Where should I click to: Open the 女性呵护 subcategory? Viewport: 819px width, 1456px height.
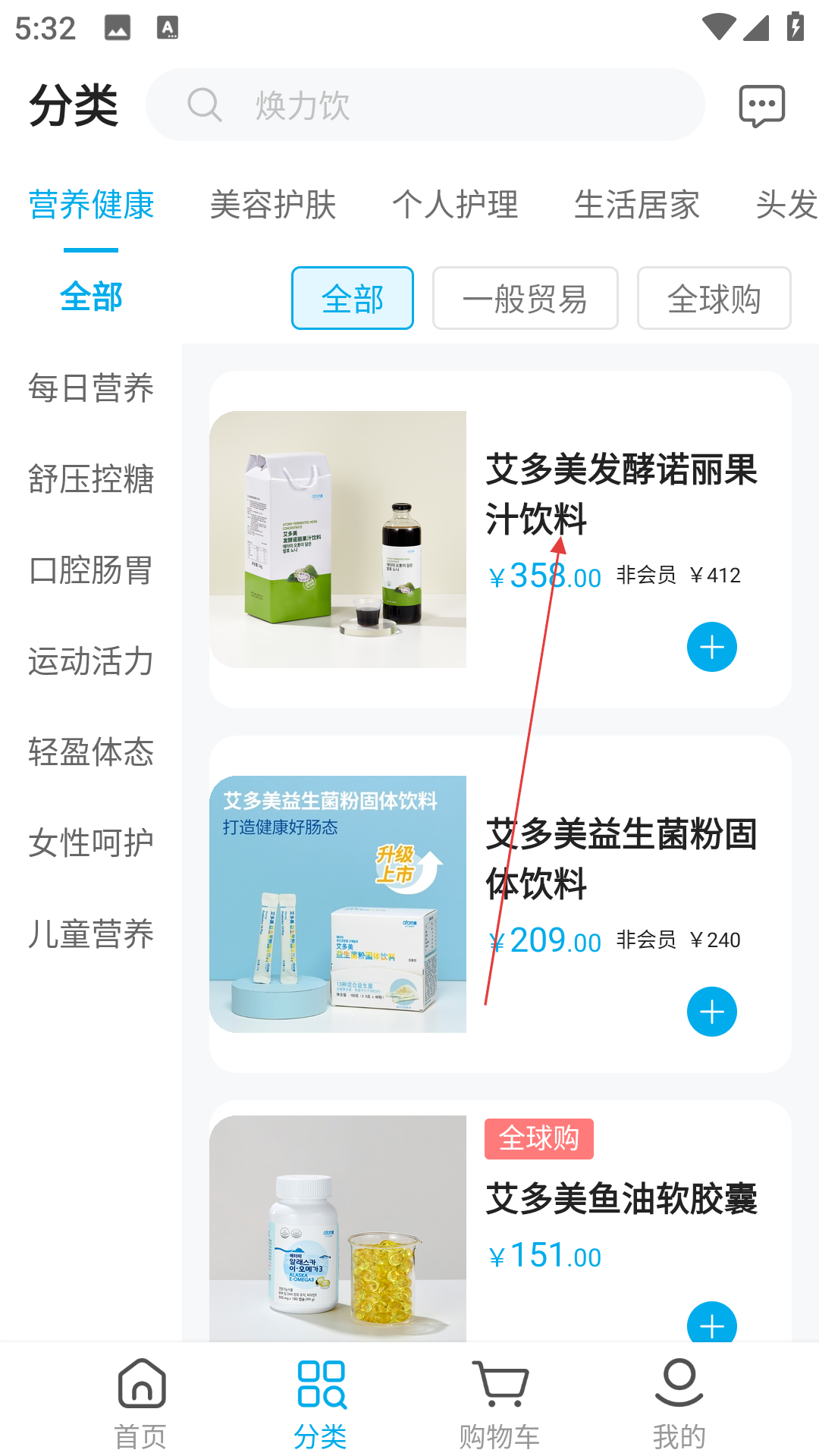pos(91,843)
